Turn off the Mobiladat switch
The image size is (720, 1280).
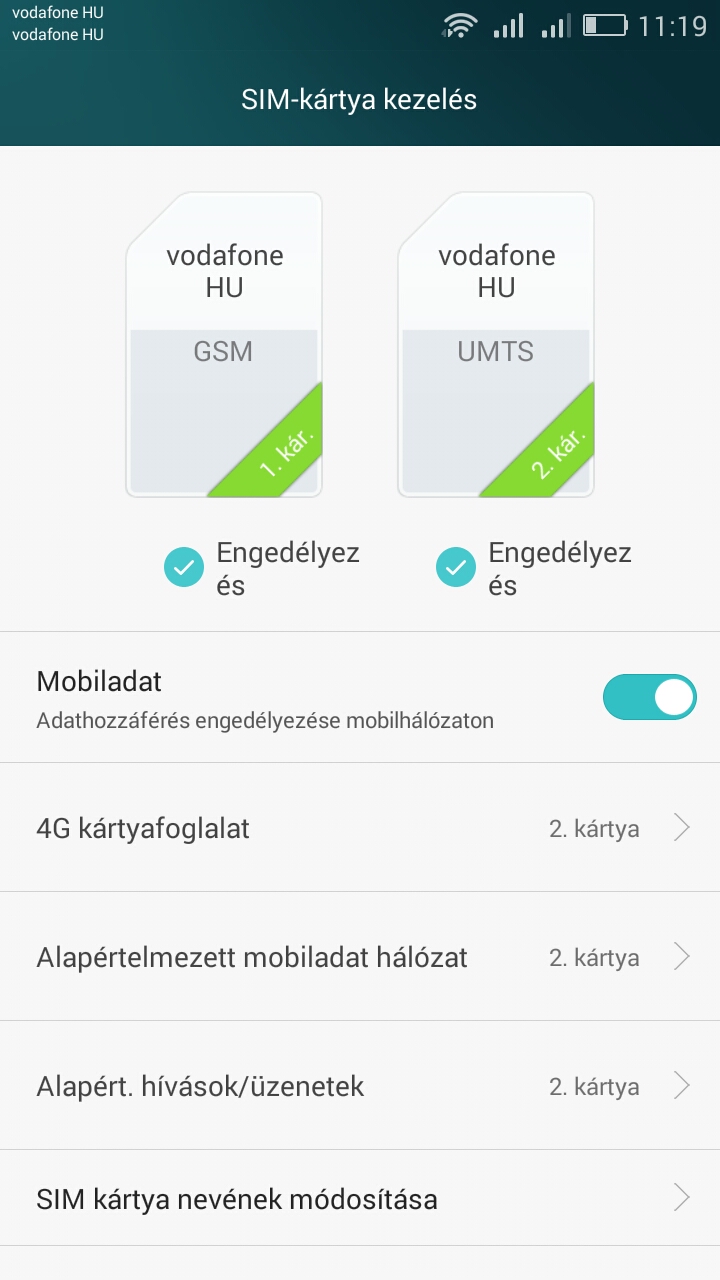[649, 697]
